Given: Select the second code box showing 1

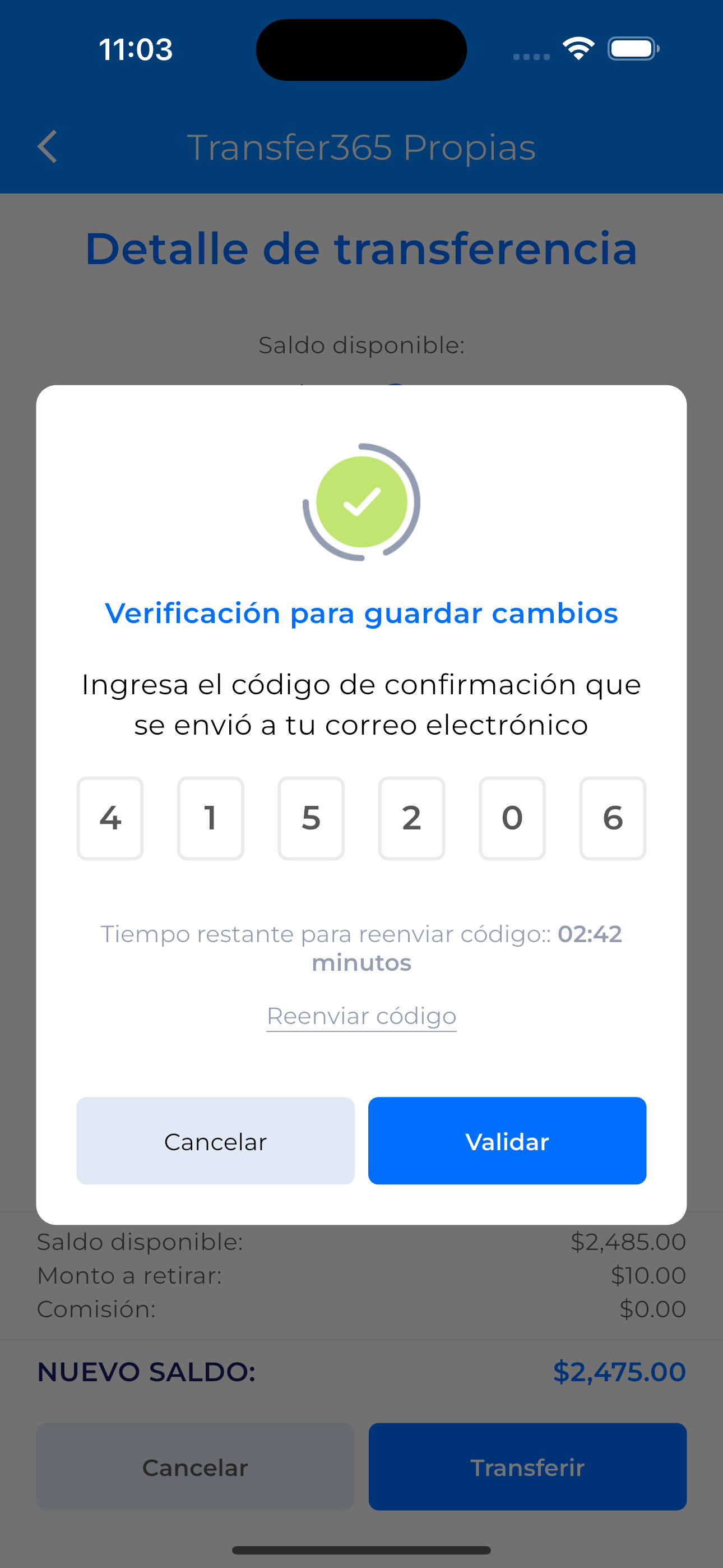Looking at the screenshot, I should [x=211, y=818].
